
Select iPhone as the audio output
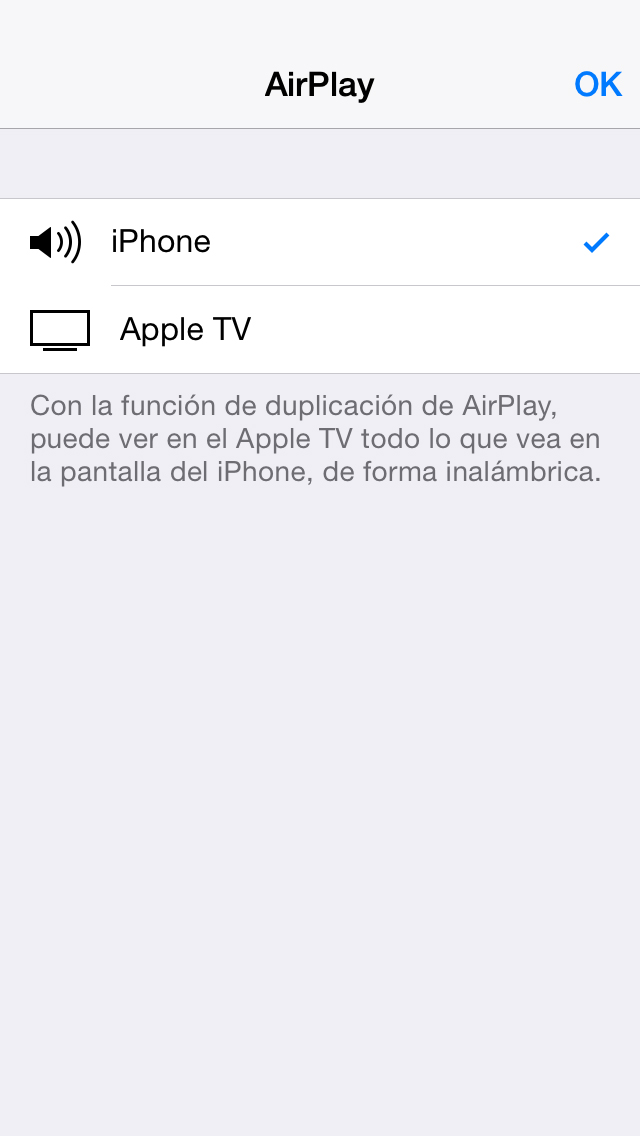click(320, 242)
